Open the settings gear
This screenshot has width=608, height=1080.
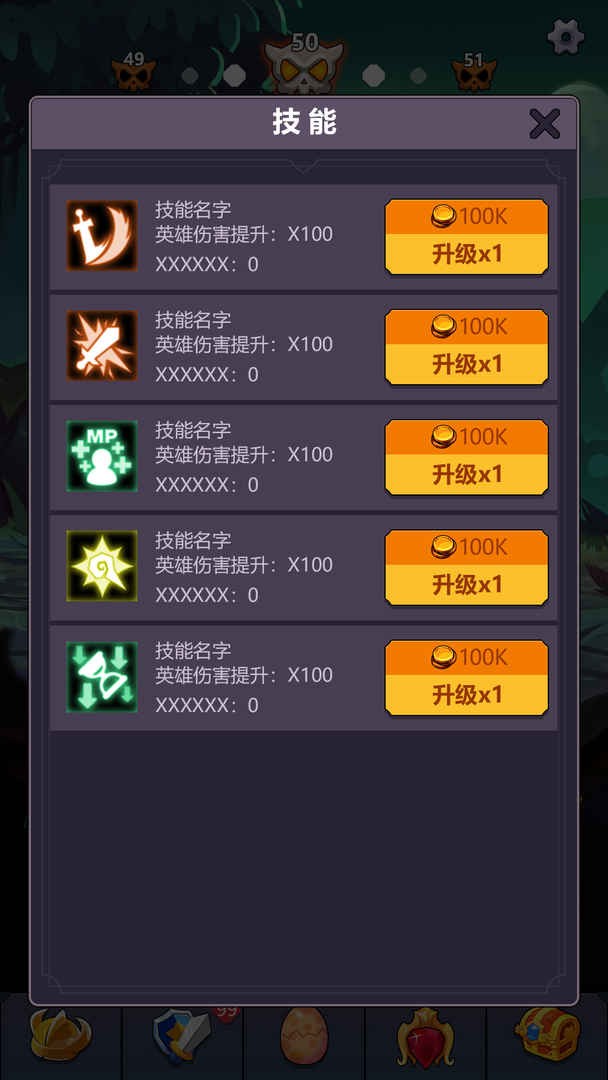click(x=566, y=37)
